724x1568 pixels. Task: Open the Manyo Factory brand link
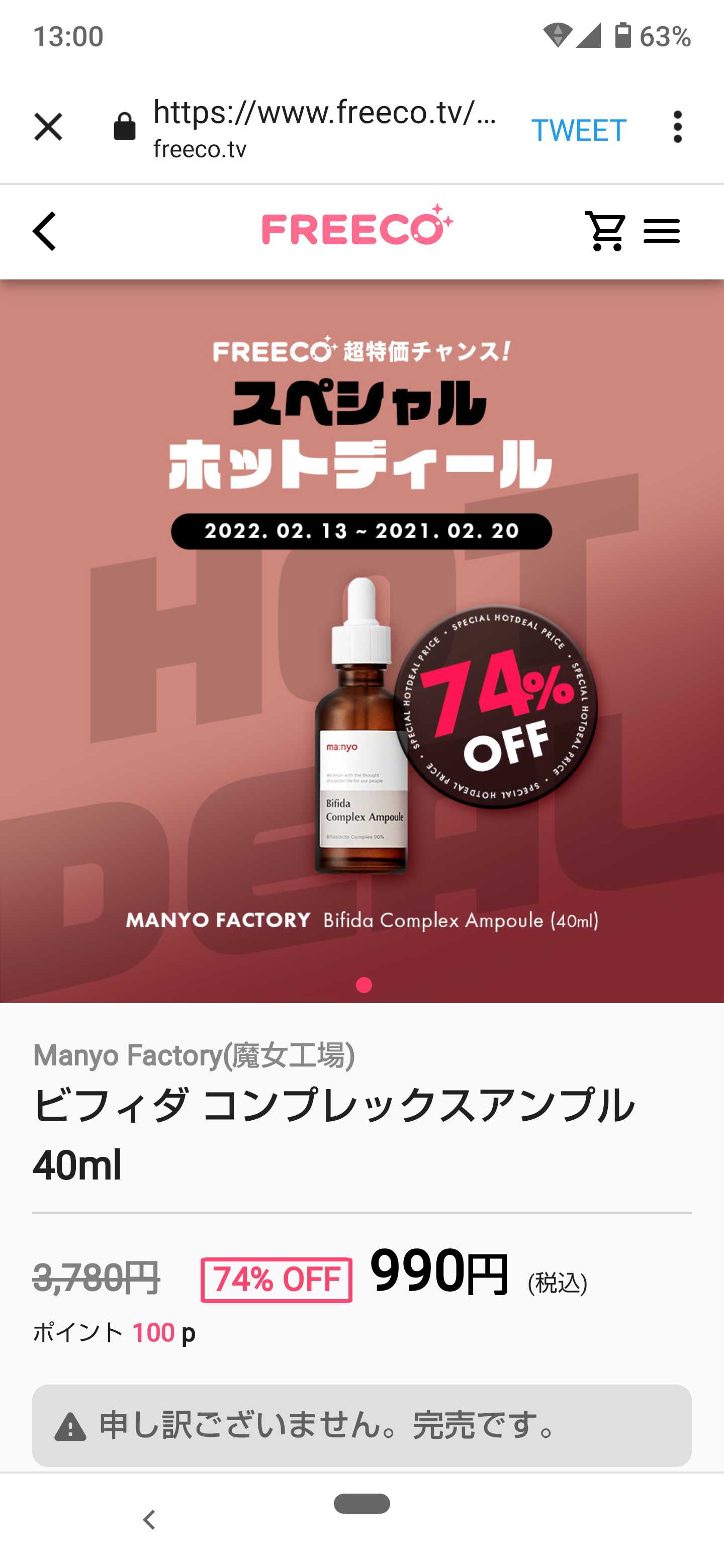point(194,1055)
